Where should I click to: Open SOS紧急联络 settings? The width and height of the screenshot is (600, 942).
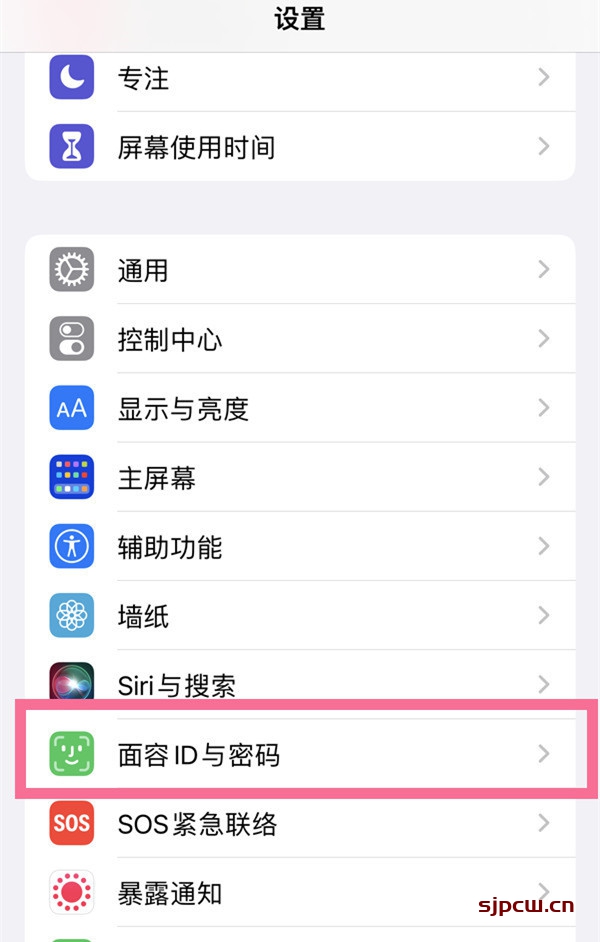[x=300, y=824]
